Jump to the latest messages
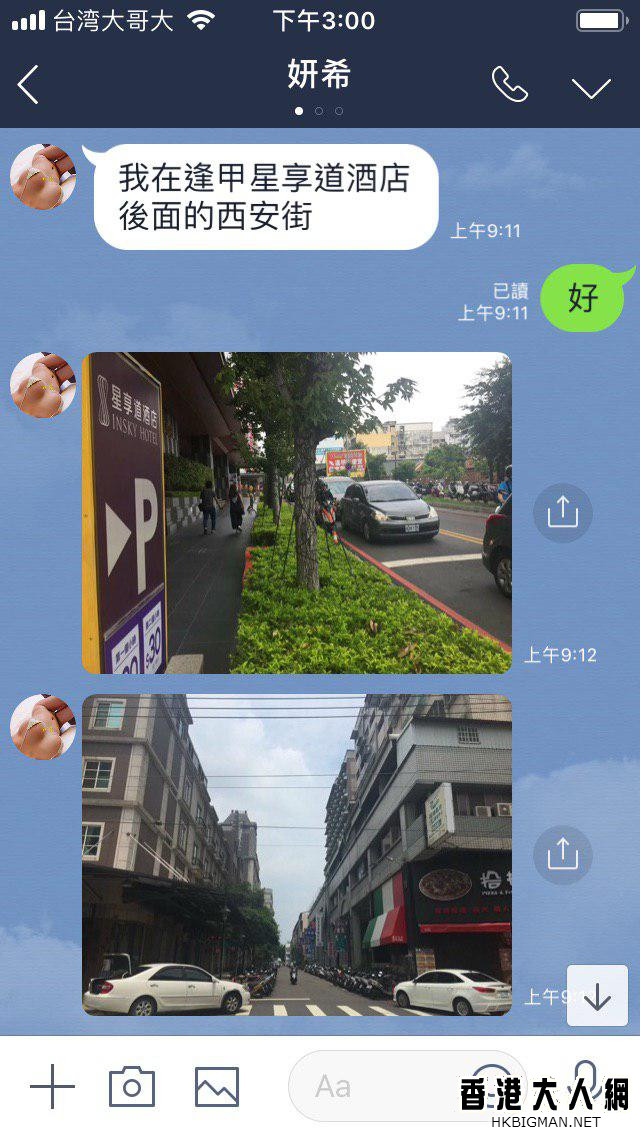The image size is (640, 1136). pos(597,996)
